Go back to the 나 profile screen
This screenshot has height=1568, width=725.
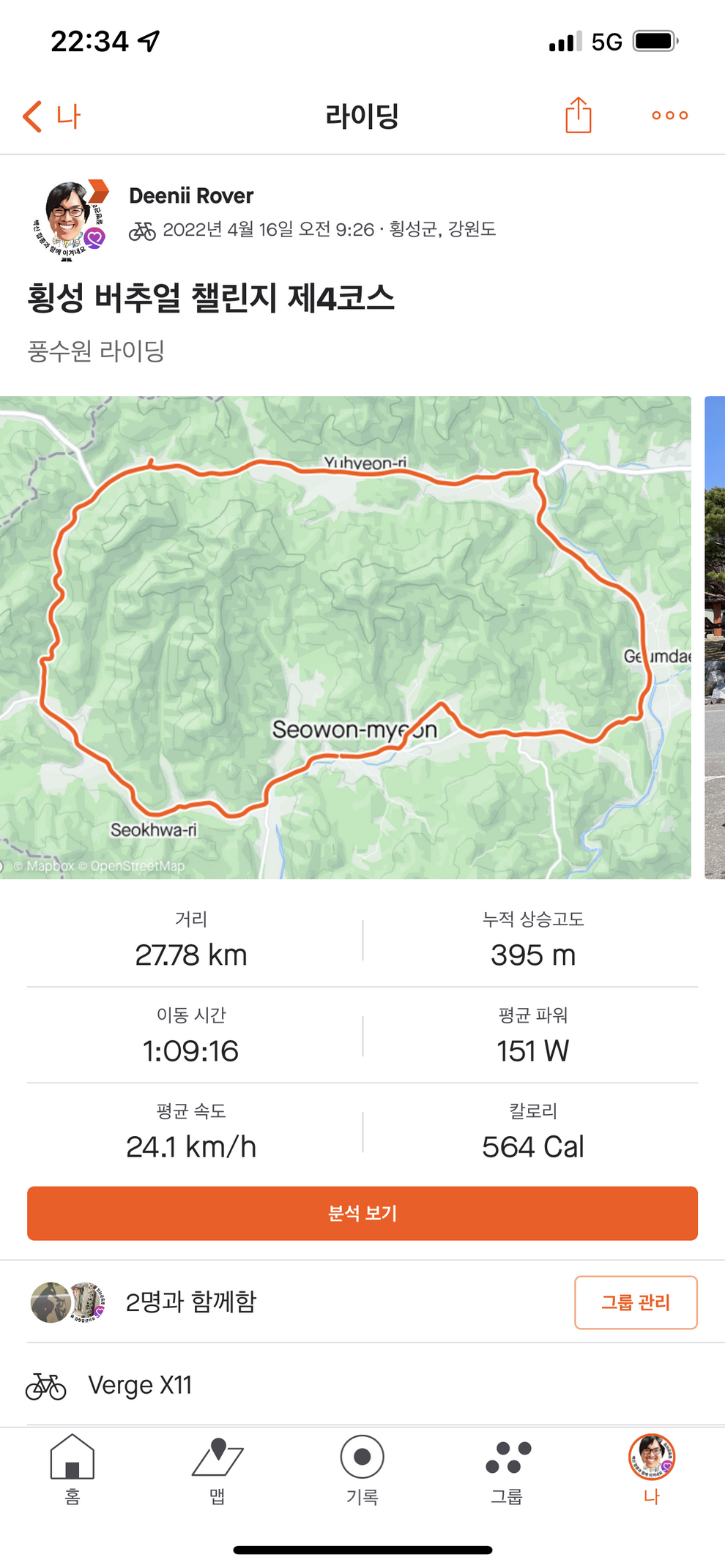tap(51, 116)
